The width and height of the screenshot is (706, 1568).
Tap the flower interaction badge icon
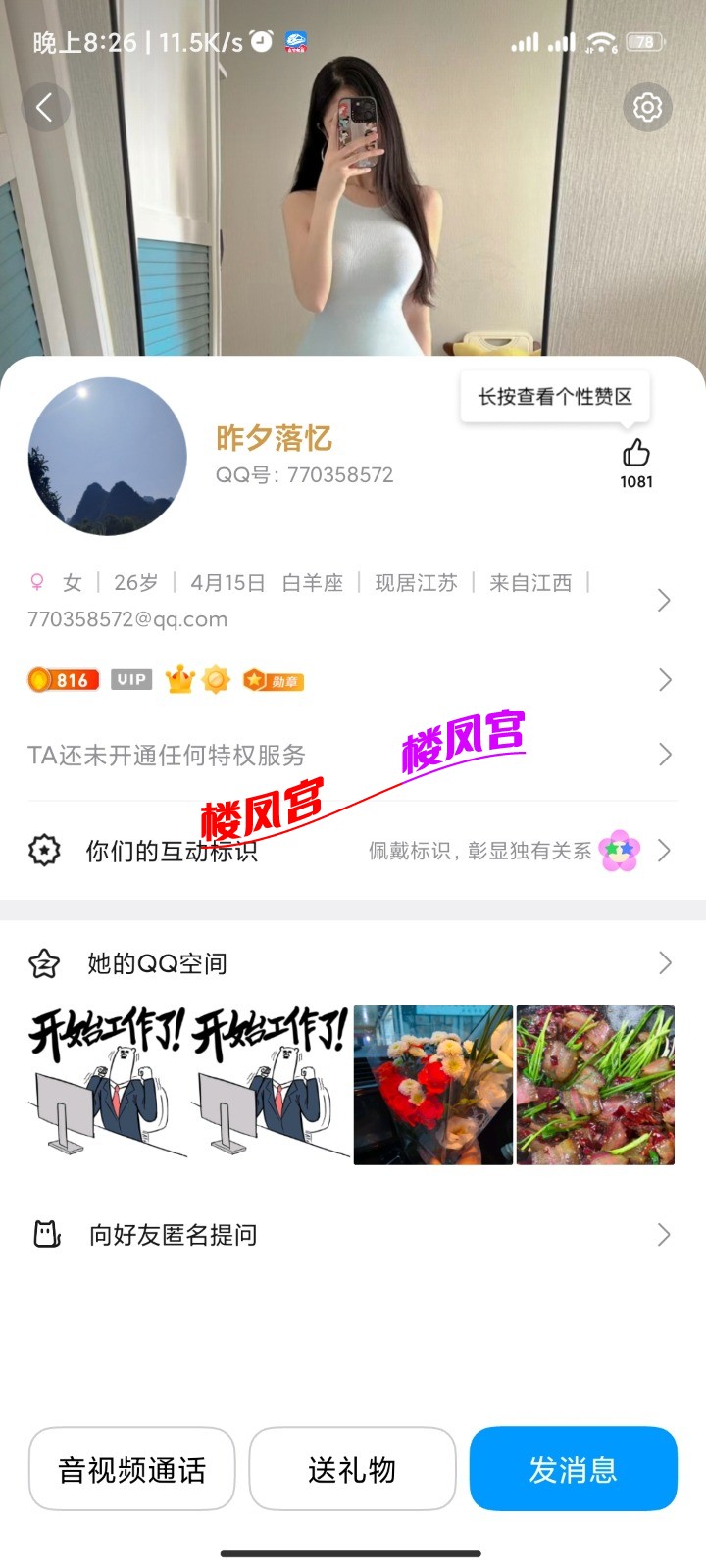tap(618, 851)
